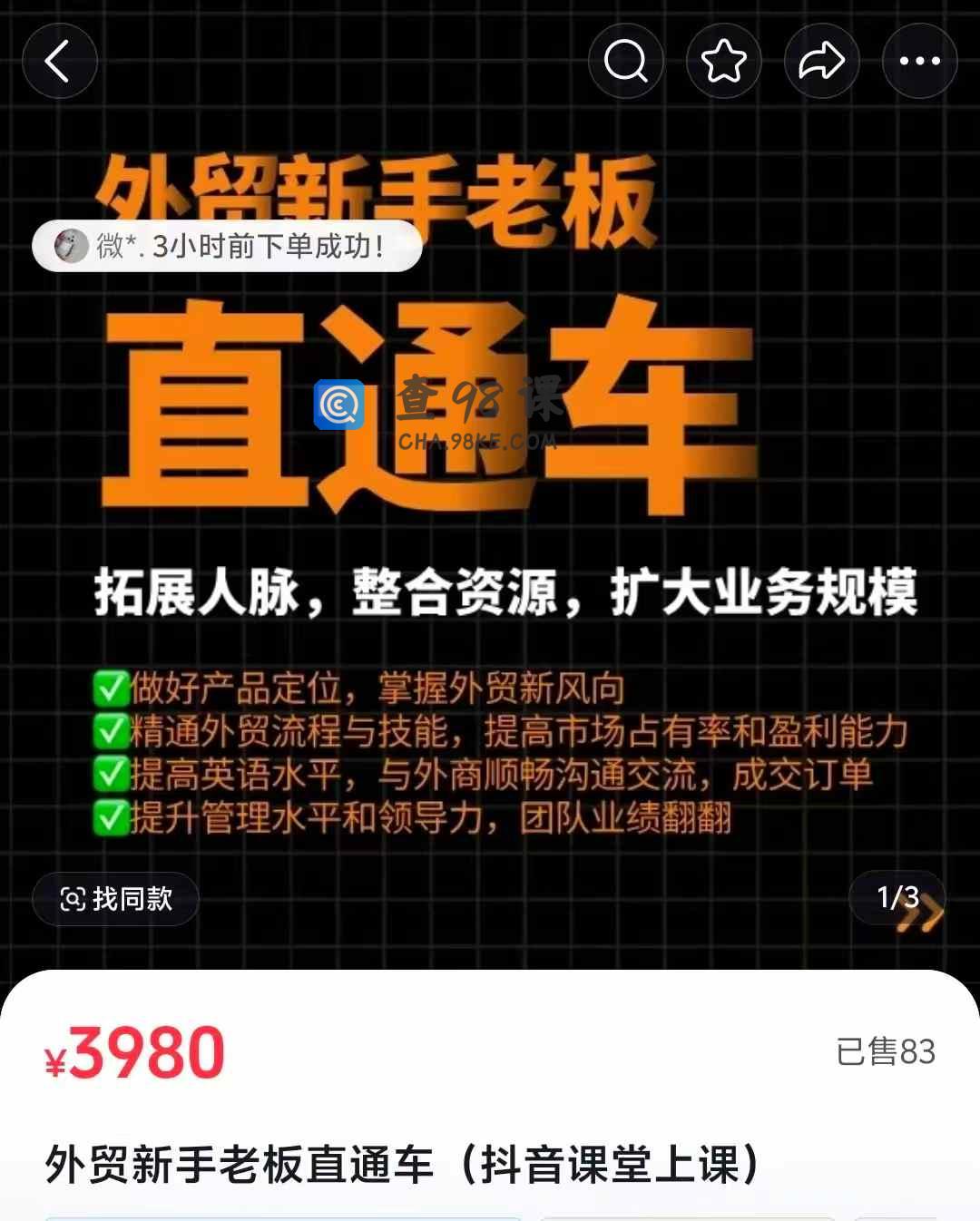The height and width of the screenshot is (1221, 980).
Task: Open the search icon
Action: 626,62
